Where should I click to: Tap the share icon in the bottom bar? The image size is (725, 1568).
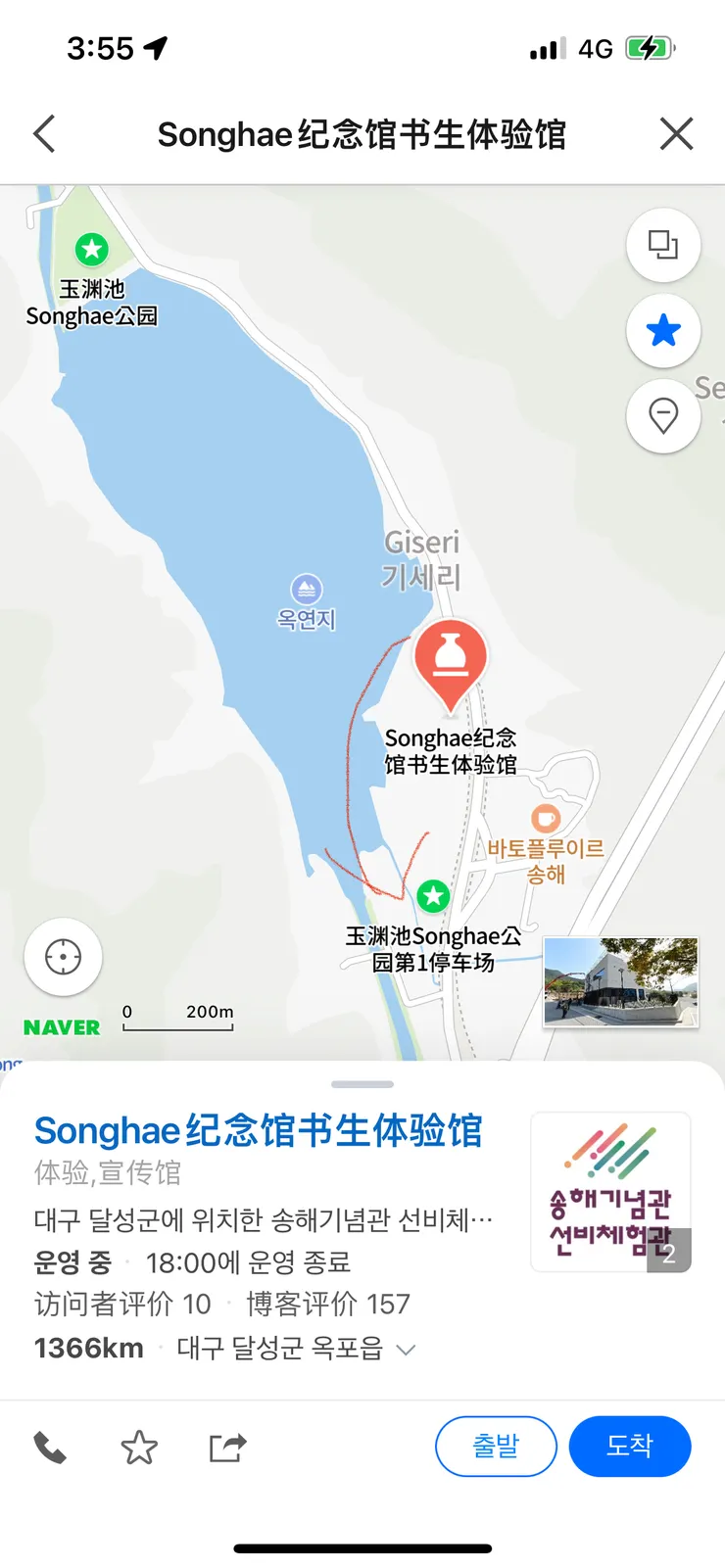(227, 1446)
